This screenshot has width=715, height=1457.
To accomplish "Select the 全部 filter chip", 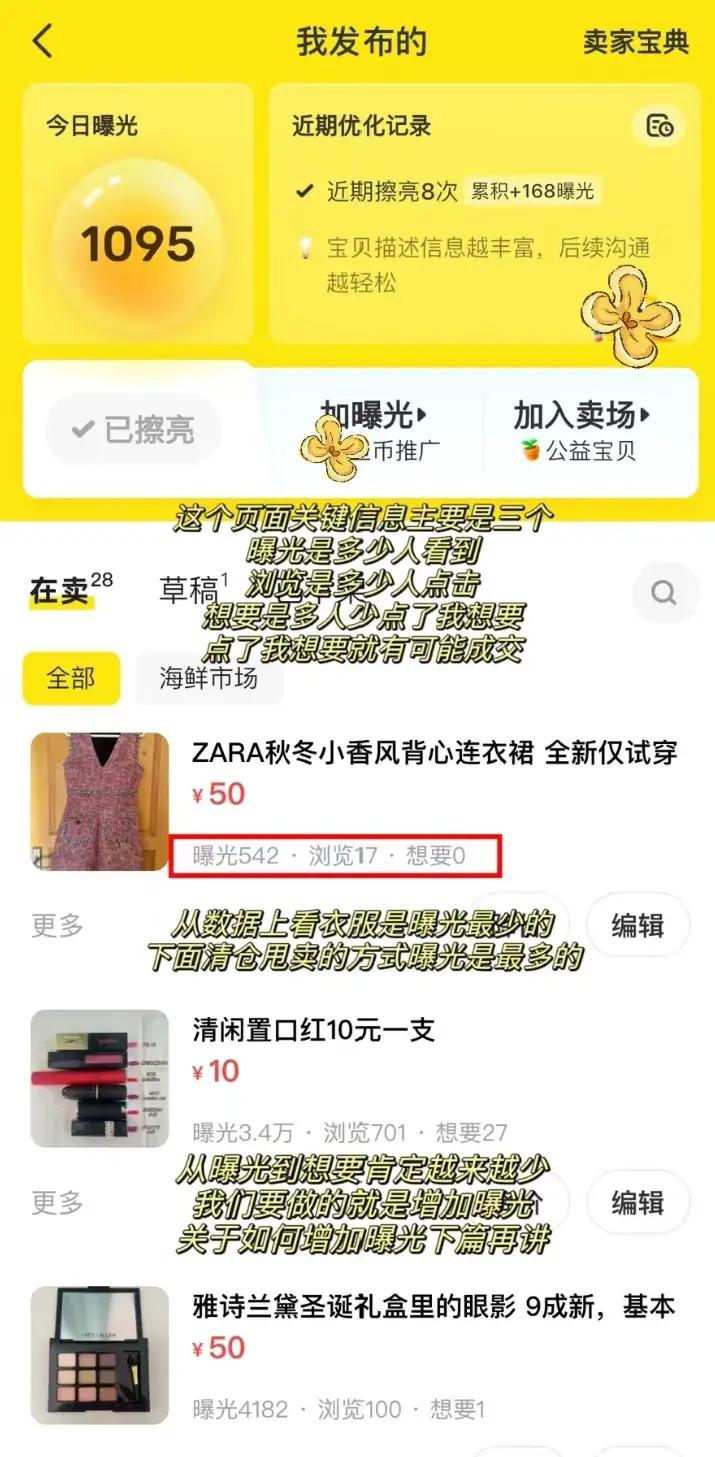I will tap(71, 679).
